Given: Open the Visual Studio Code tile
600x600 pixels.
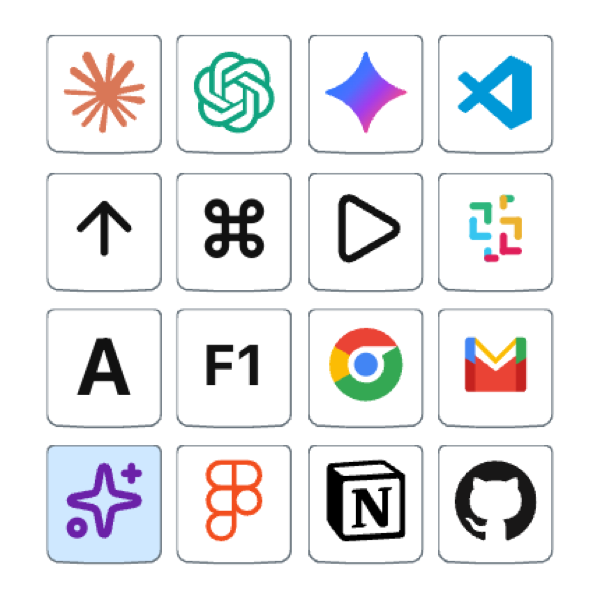Looking at the screenshot, I should [x=495, y=93].
